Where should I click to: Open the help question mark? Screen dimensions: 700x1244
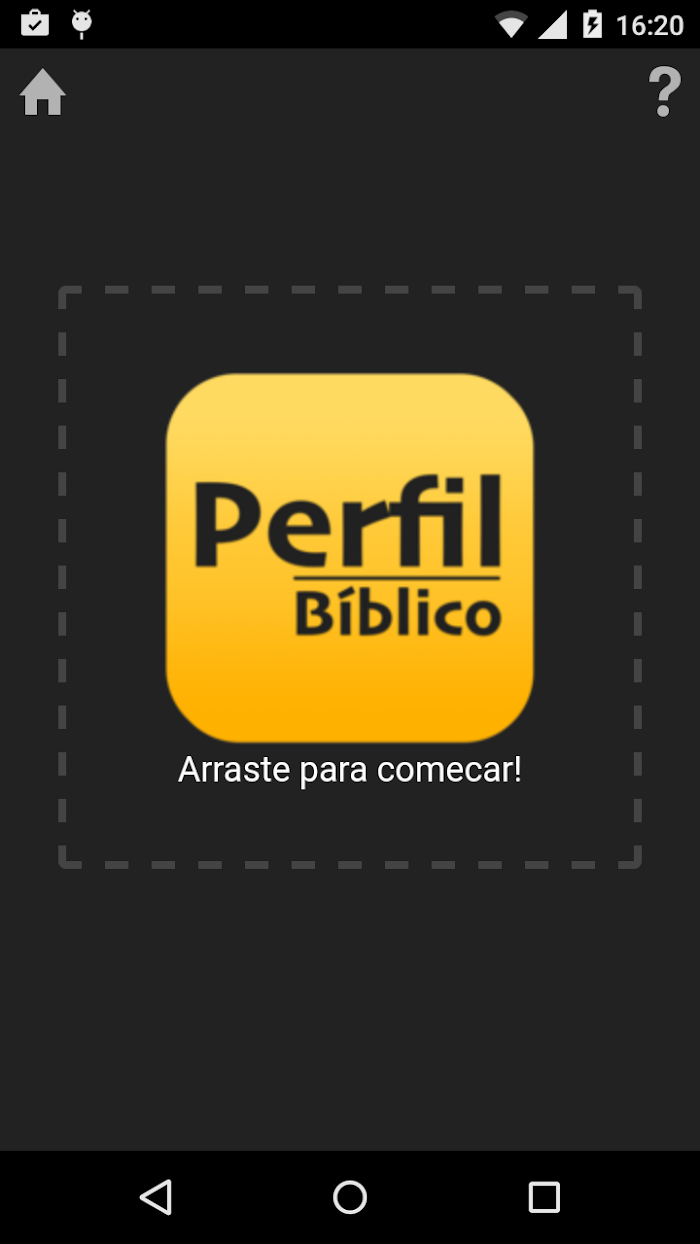pyautogui.click(x=665, y=93)
